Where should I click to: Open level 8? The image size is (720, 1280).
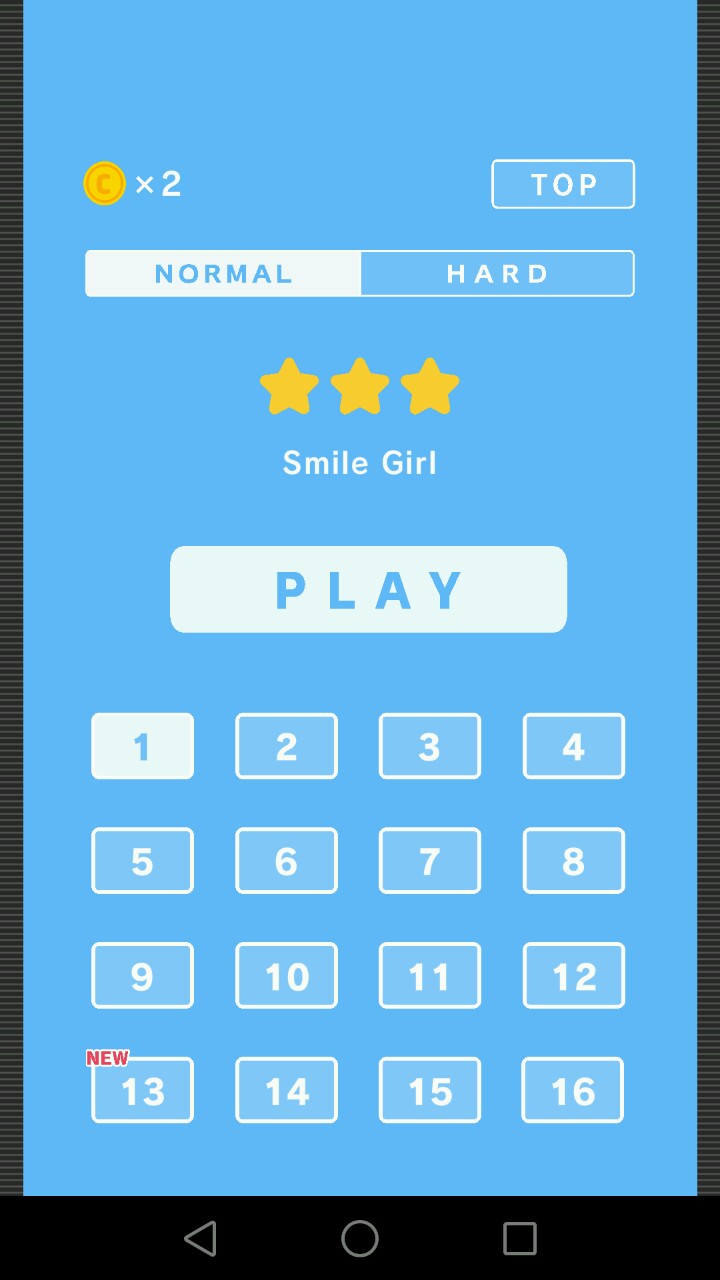tap(573, 861)
